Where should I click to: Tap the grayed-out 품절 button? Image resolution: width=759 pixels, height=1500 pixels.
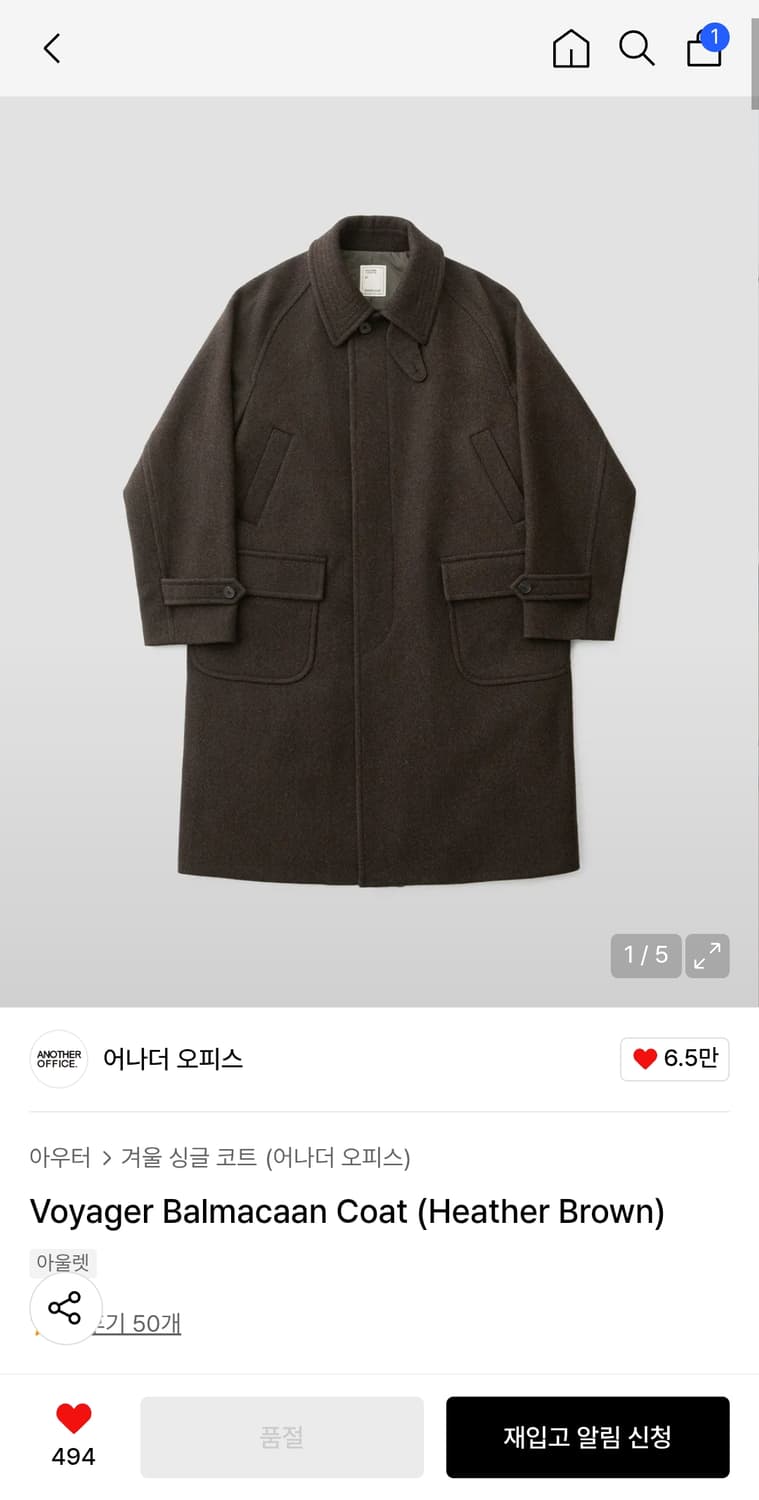click(x=281, y=1436)
